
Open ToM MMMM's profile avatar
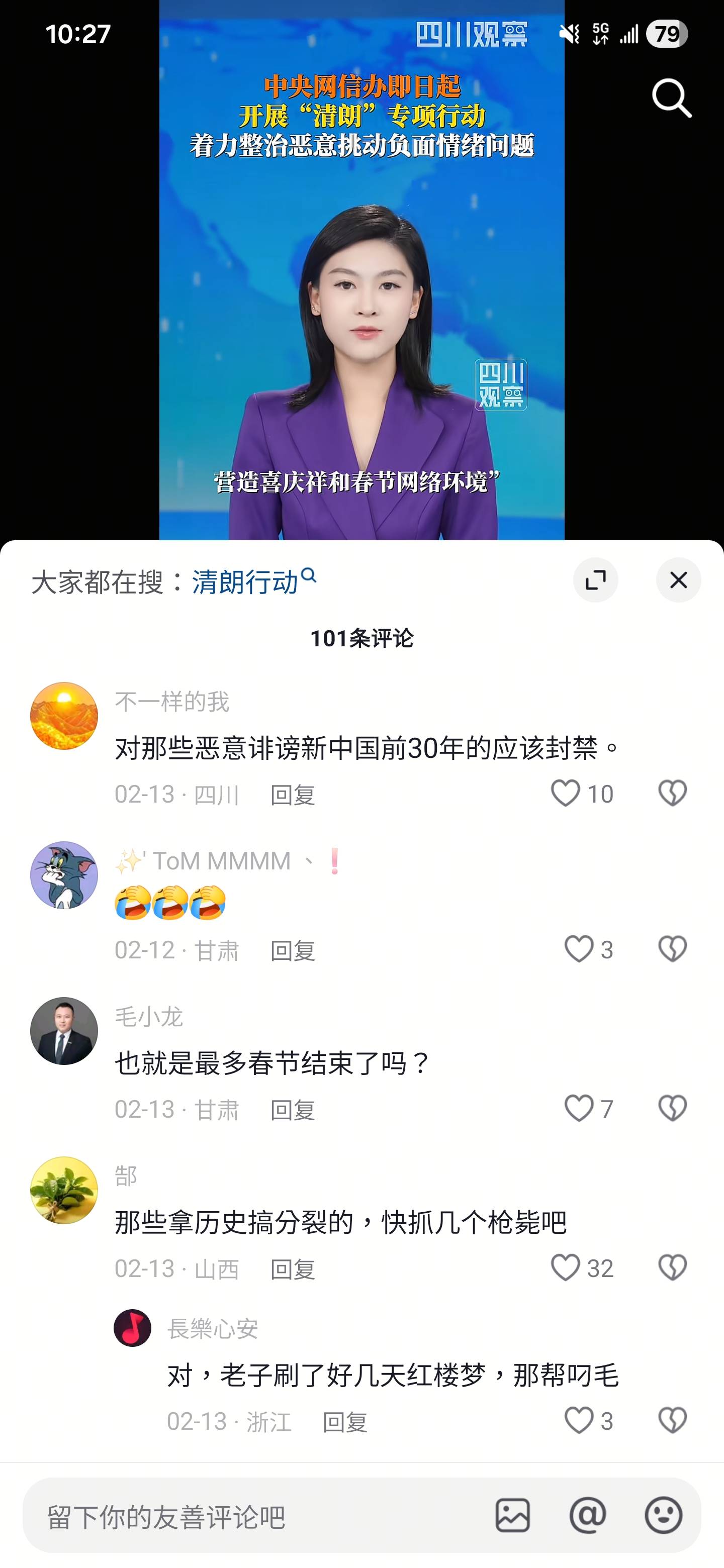pos(64,874)
